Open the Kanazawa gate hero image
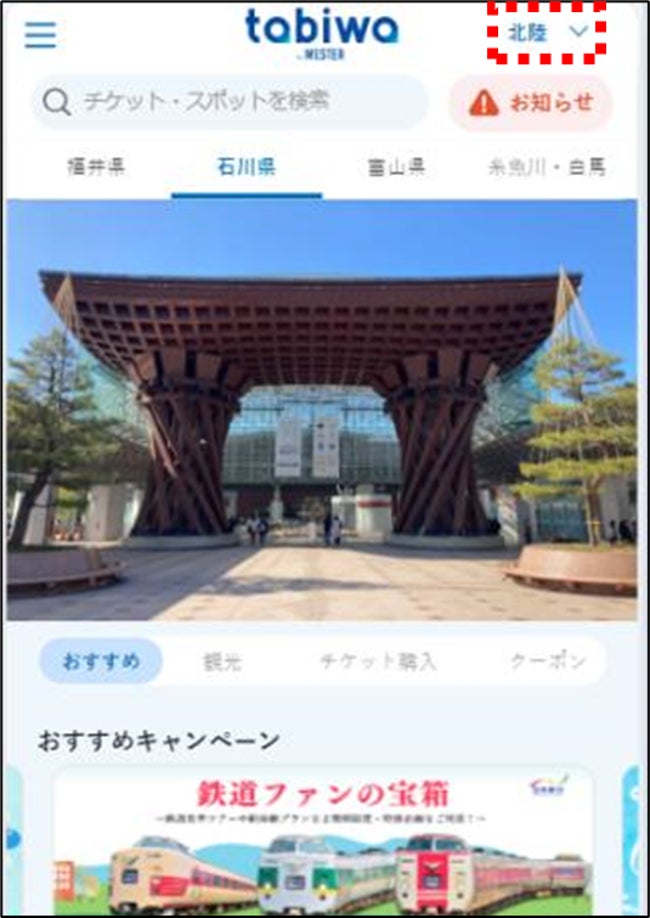Image resolution: width=650 pixels, height=918 pixels. [321, 410]
